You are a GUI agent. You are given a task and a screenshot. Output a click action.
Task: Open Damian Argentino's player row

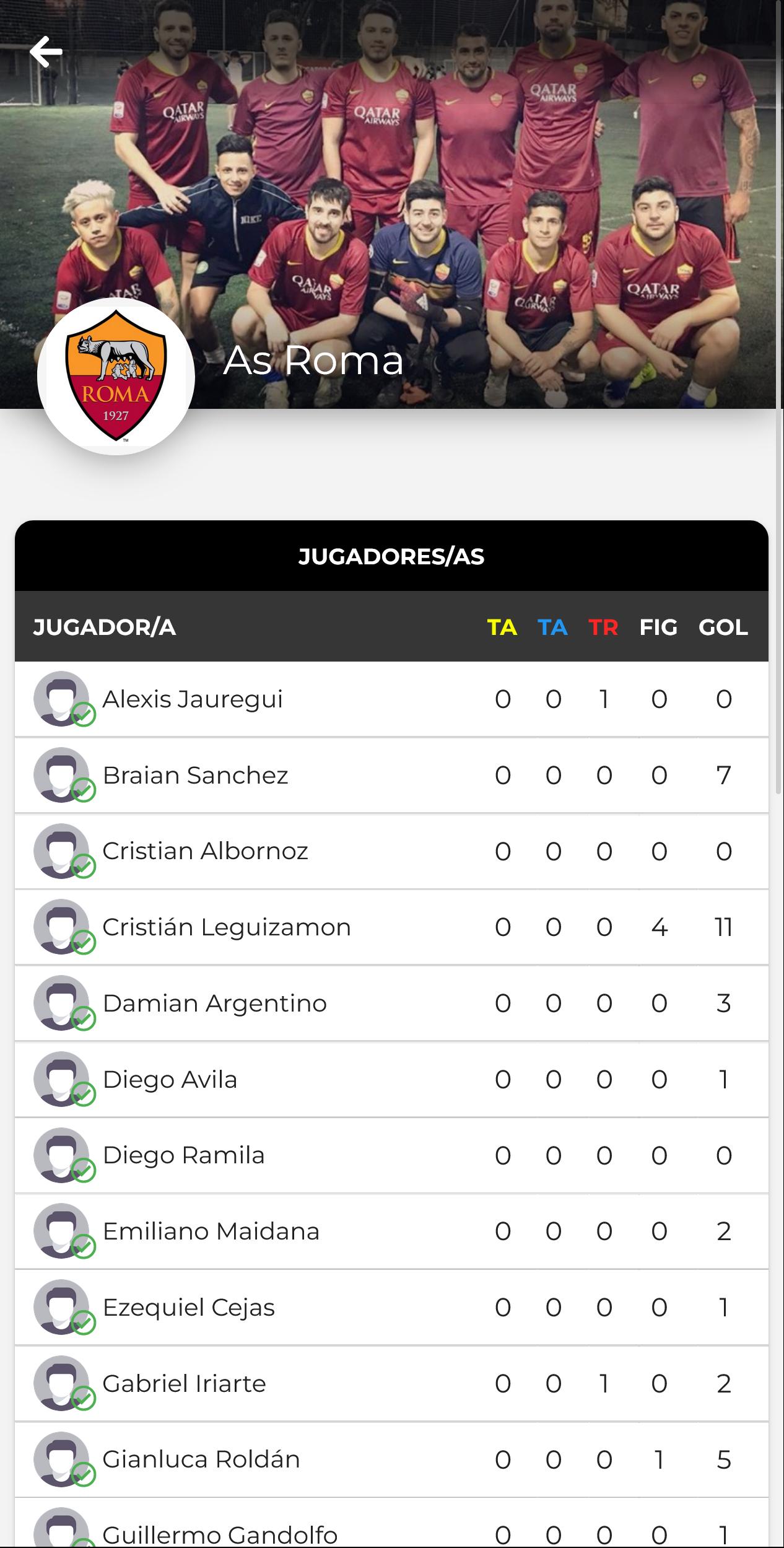coord(214,1004)
